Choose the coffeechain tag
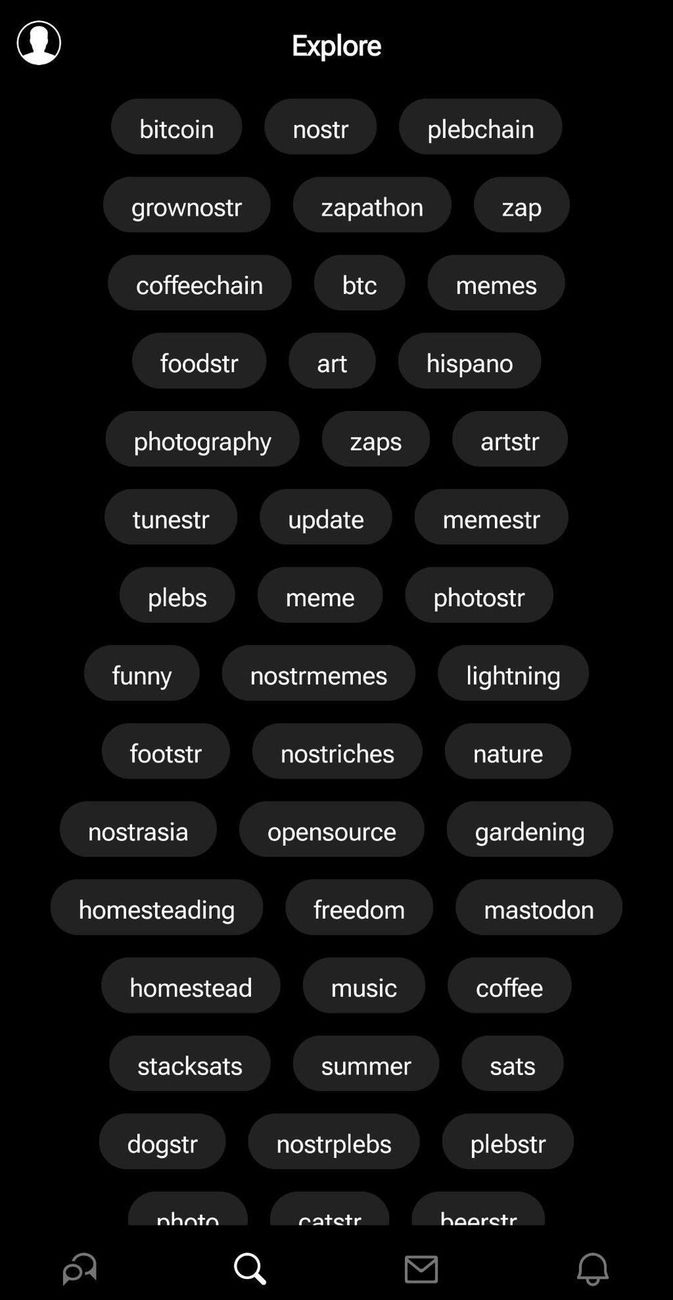This screenshot has width=673, height=1300. pos(199,284)
